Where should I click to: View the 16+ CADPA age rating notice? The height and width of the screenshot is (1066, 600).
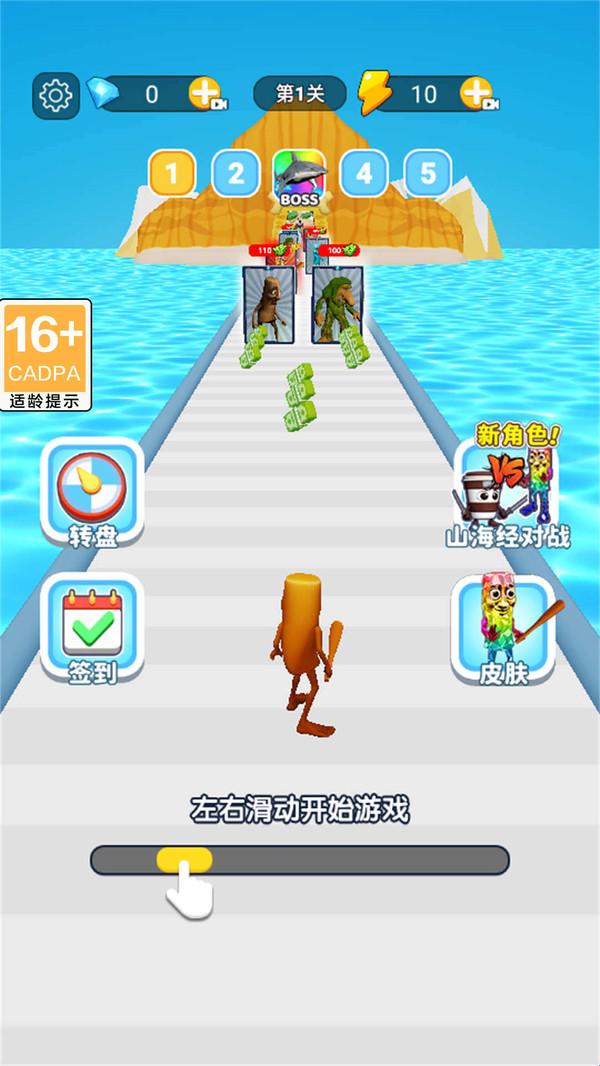point(46,356)
